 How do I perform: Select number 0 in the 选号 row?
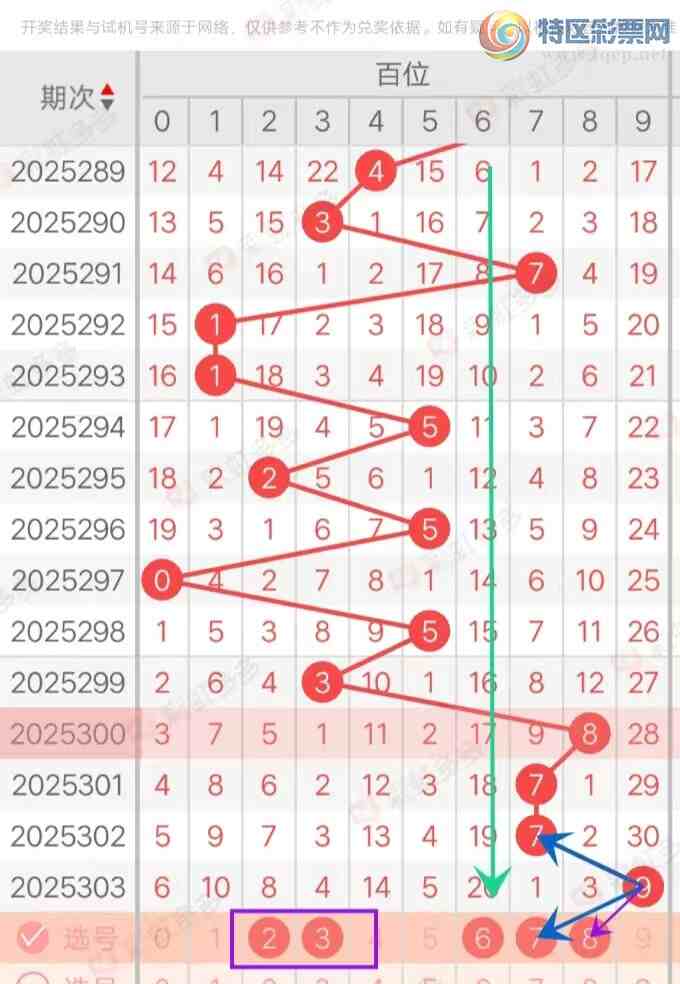pyautogui.click(x=162, y=938)
